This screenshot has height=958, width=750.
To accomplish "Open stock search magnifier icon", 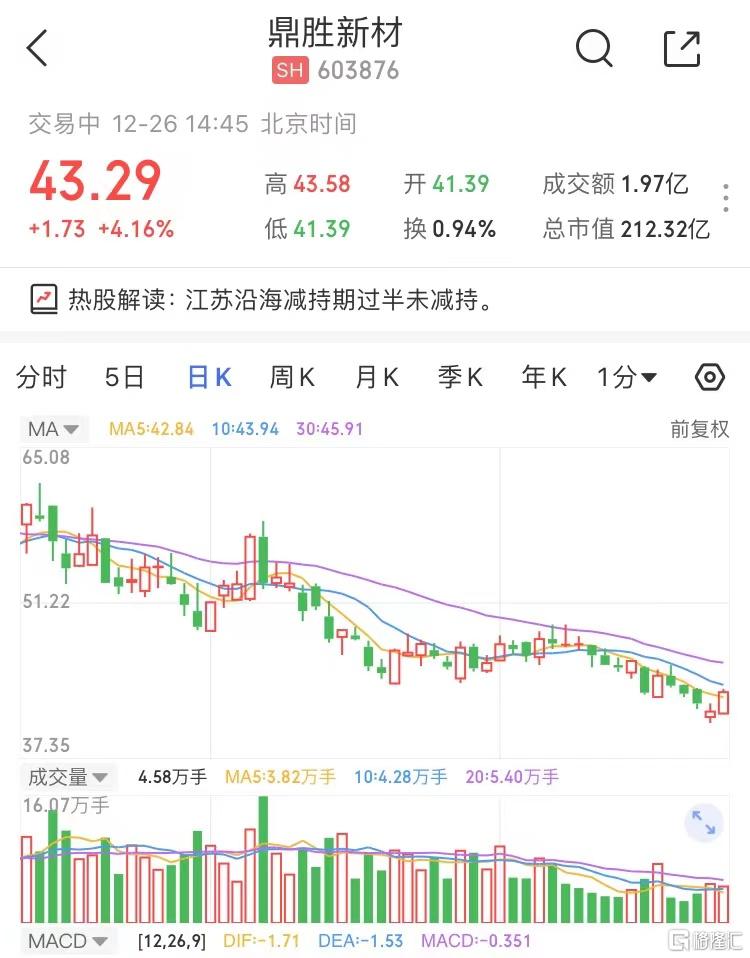I will pos(594,48).
